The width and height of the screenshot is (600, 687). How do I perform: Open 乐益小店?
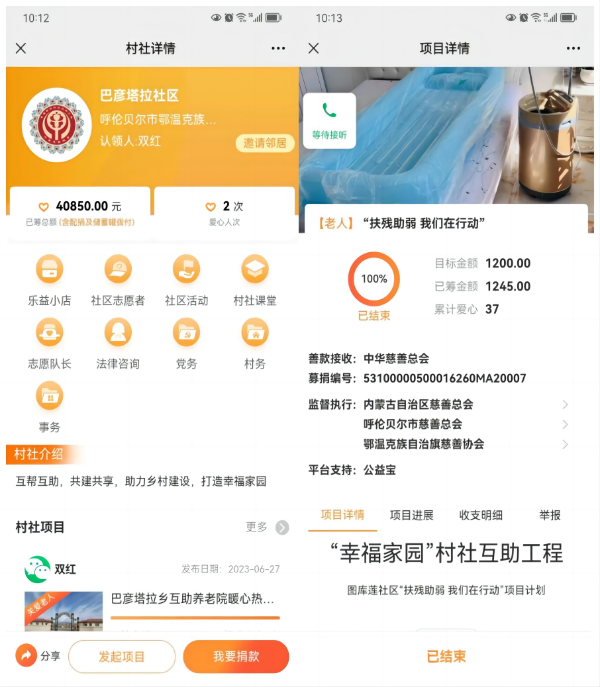click(x=49, y=279)
